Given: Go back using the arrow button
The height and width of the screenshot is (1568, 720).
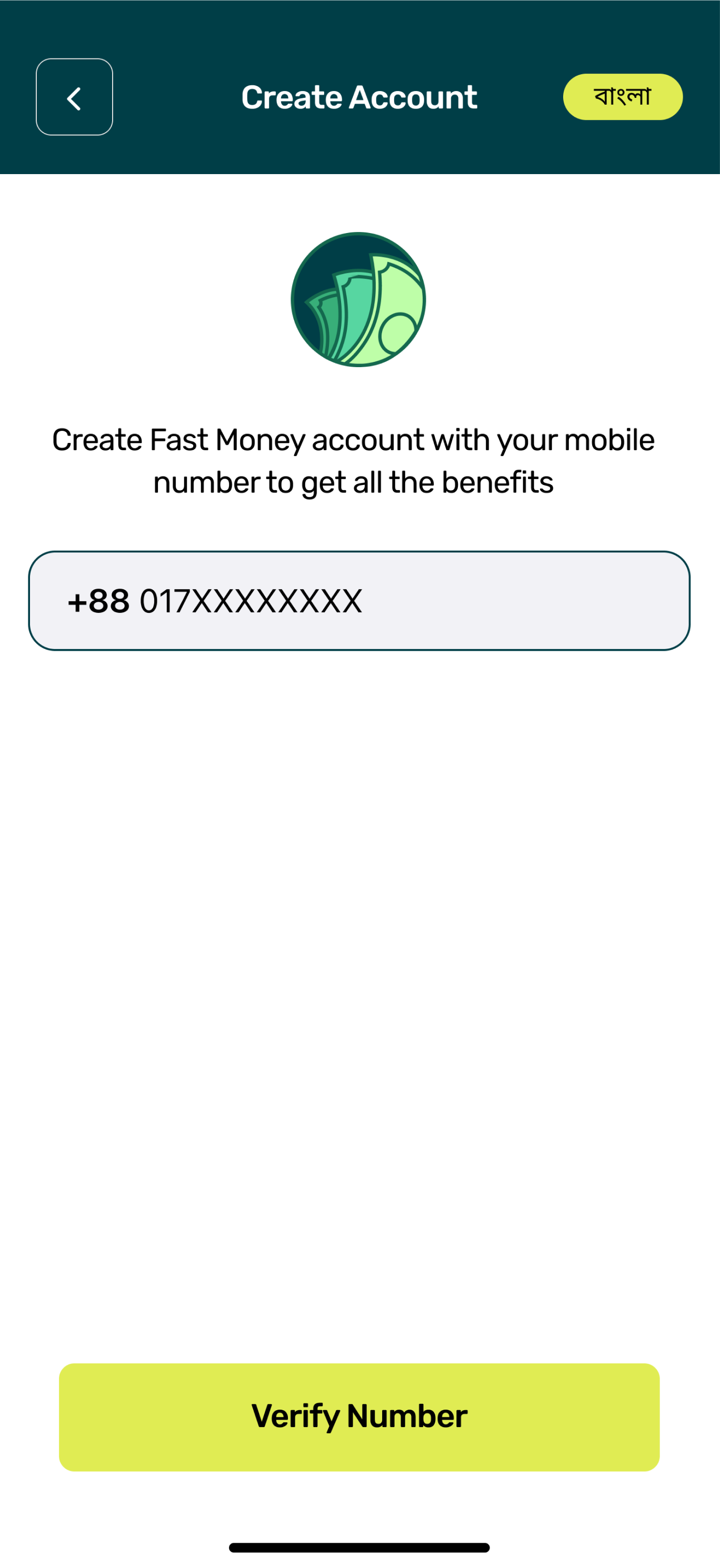Looking at the screenshot, I should [74, 97].
